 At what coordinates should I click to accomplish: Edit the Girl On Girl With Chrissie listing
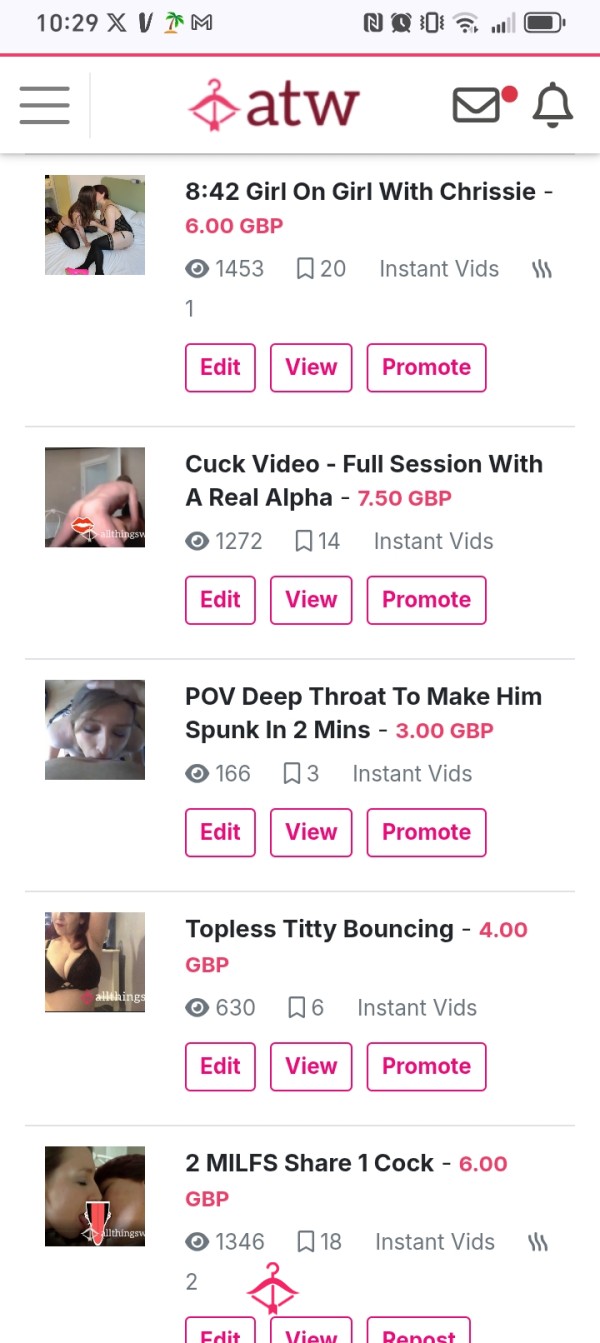220,367
